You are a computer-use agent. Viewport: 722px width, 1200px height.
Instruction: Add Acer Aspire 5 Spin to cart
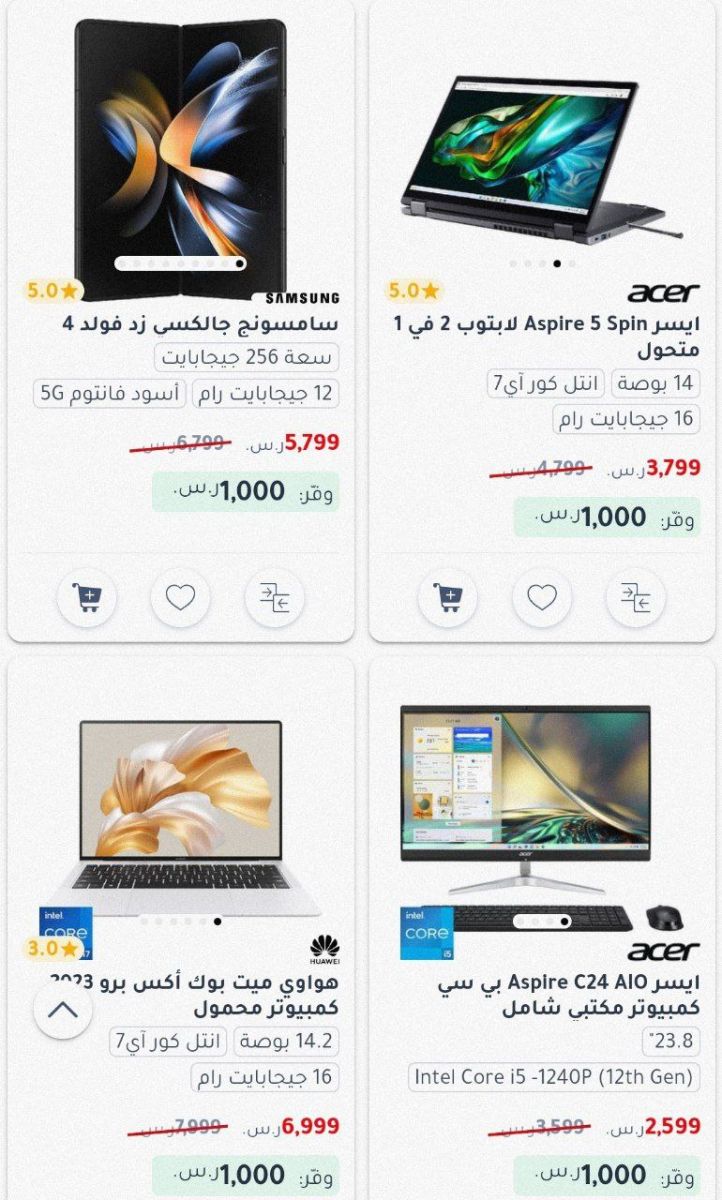pos(449,598)
